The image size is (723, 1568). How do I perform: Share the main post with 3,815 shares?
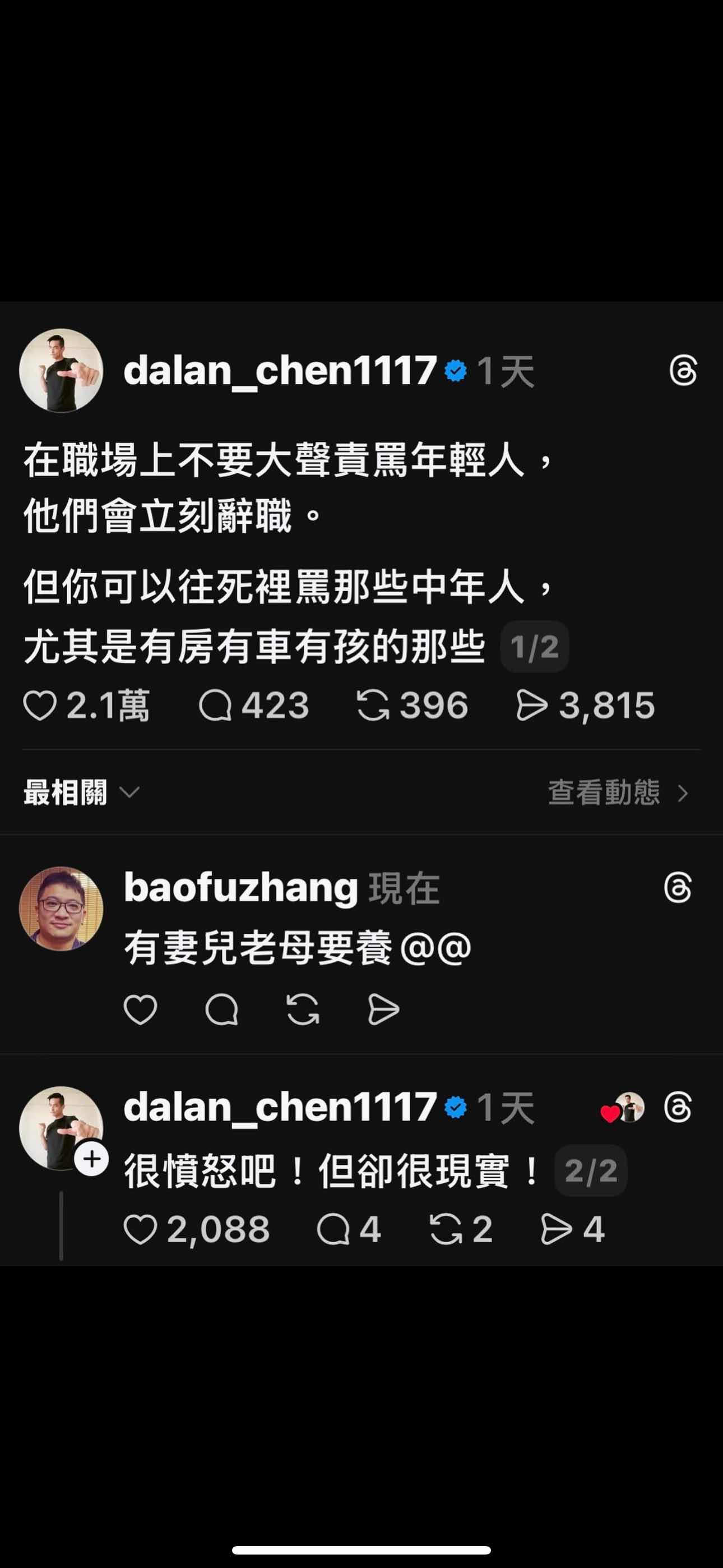(531, 706)
